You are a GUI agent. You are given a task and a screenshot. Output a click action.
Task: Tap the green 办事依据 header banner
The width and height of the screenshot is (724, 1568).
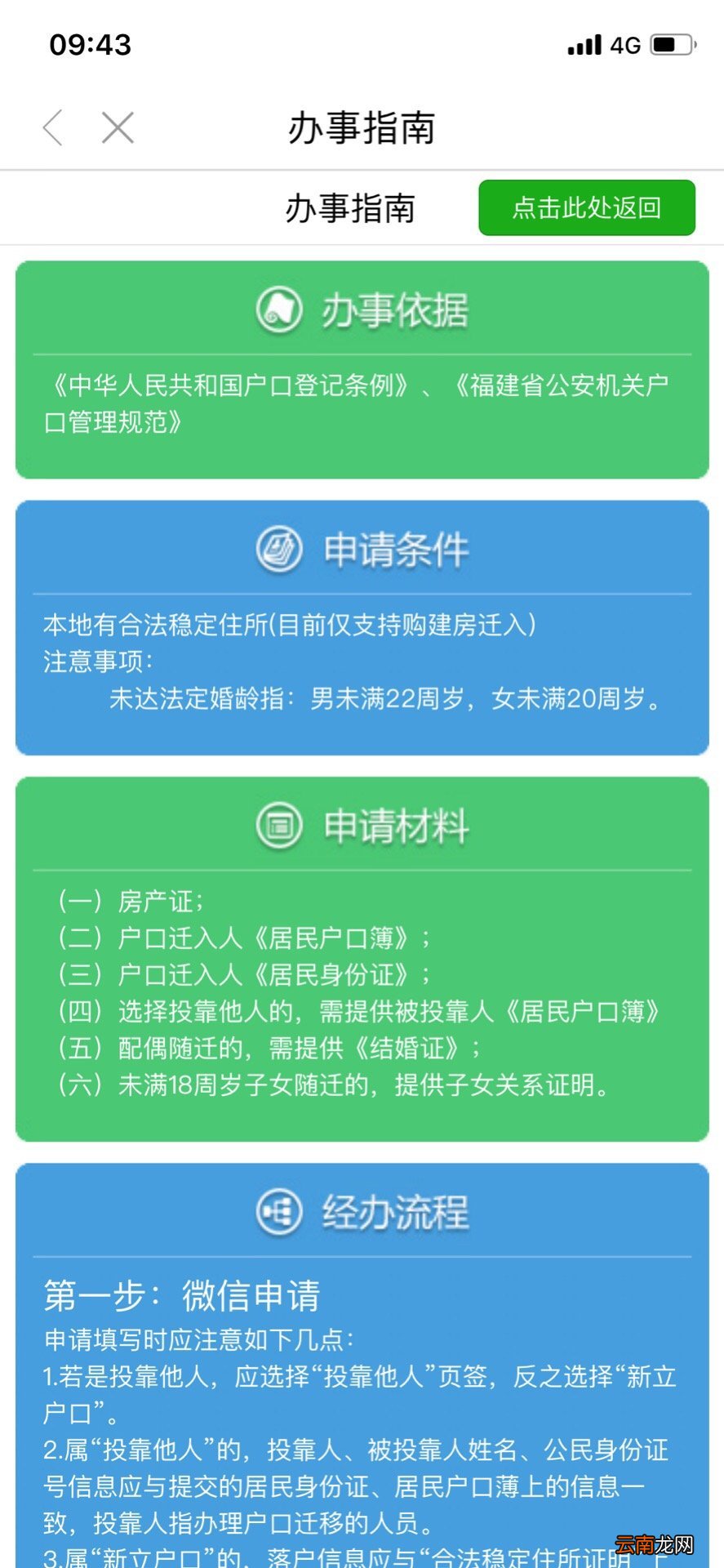coord(362,310)
